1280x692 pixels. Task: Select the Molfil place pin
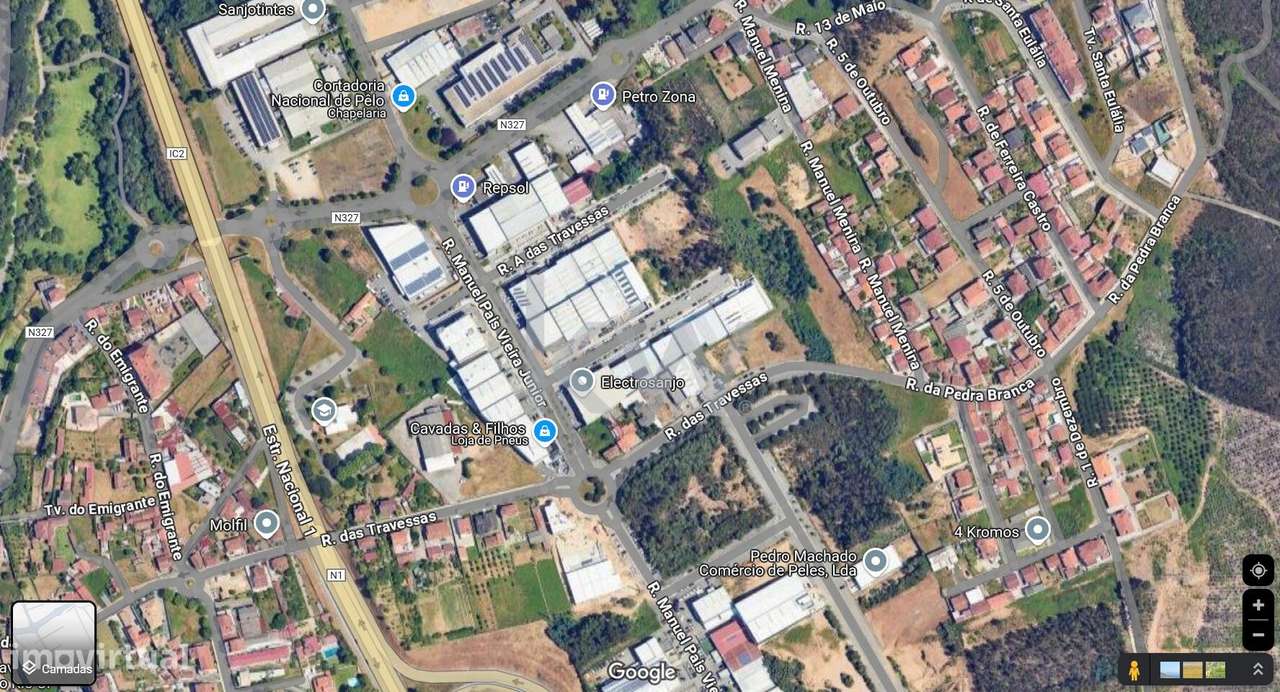[266, 522]
